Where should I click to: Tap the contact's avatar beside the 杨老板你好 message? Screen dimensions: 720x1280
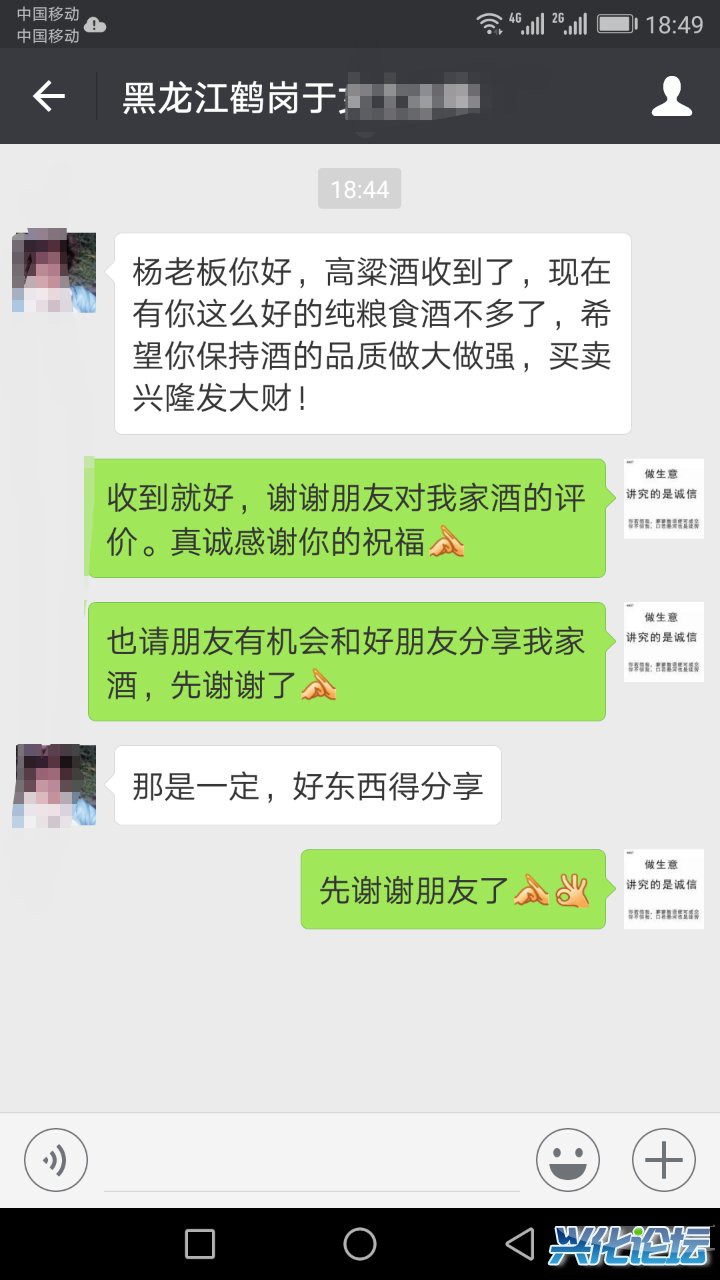(x=54, y=273)
